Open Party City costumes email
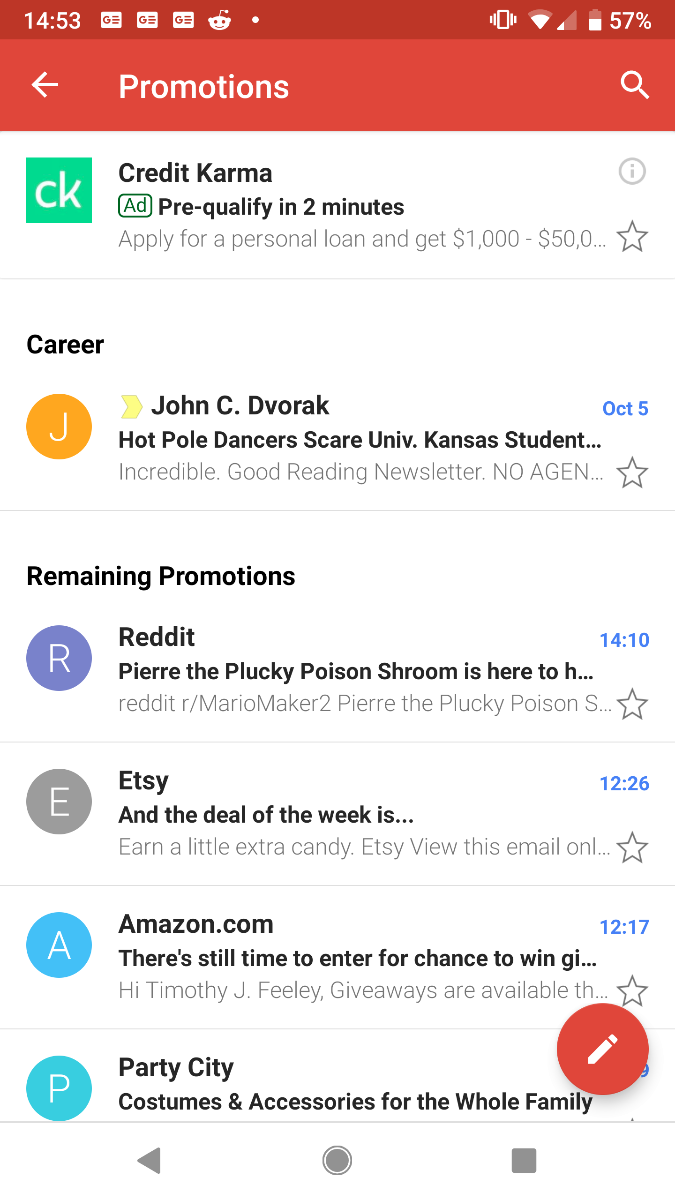Screen dimensions: 675x1200 tap(330, 1085)
